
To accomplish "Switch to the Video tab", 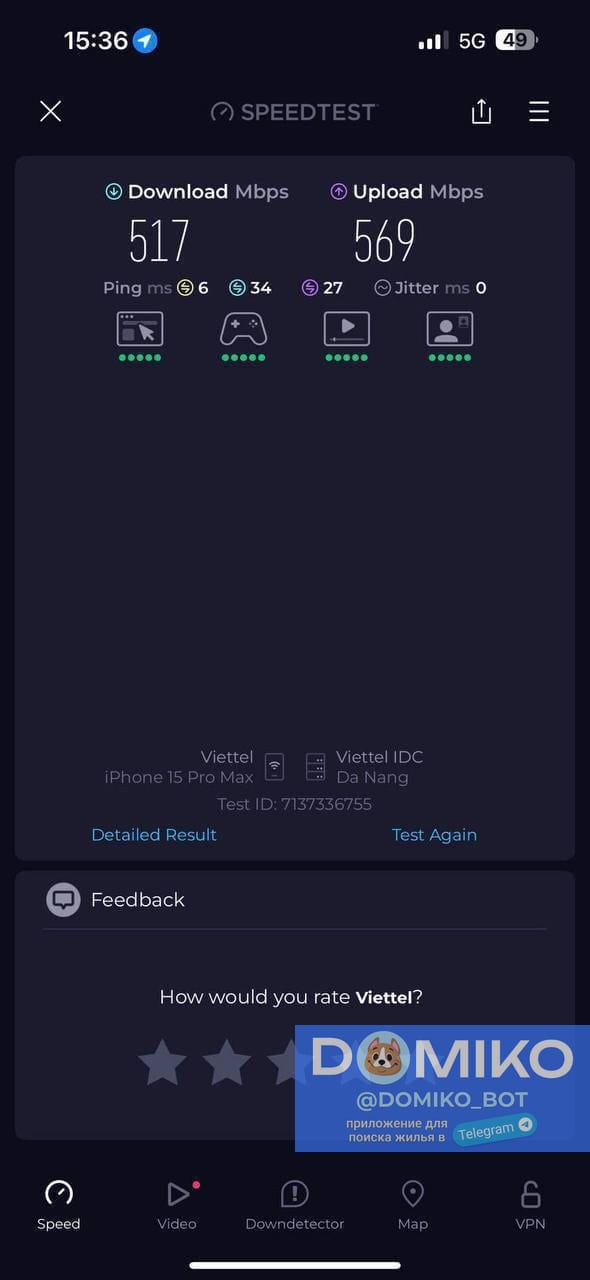I will pos(177,1204).
